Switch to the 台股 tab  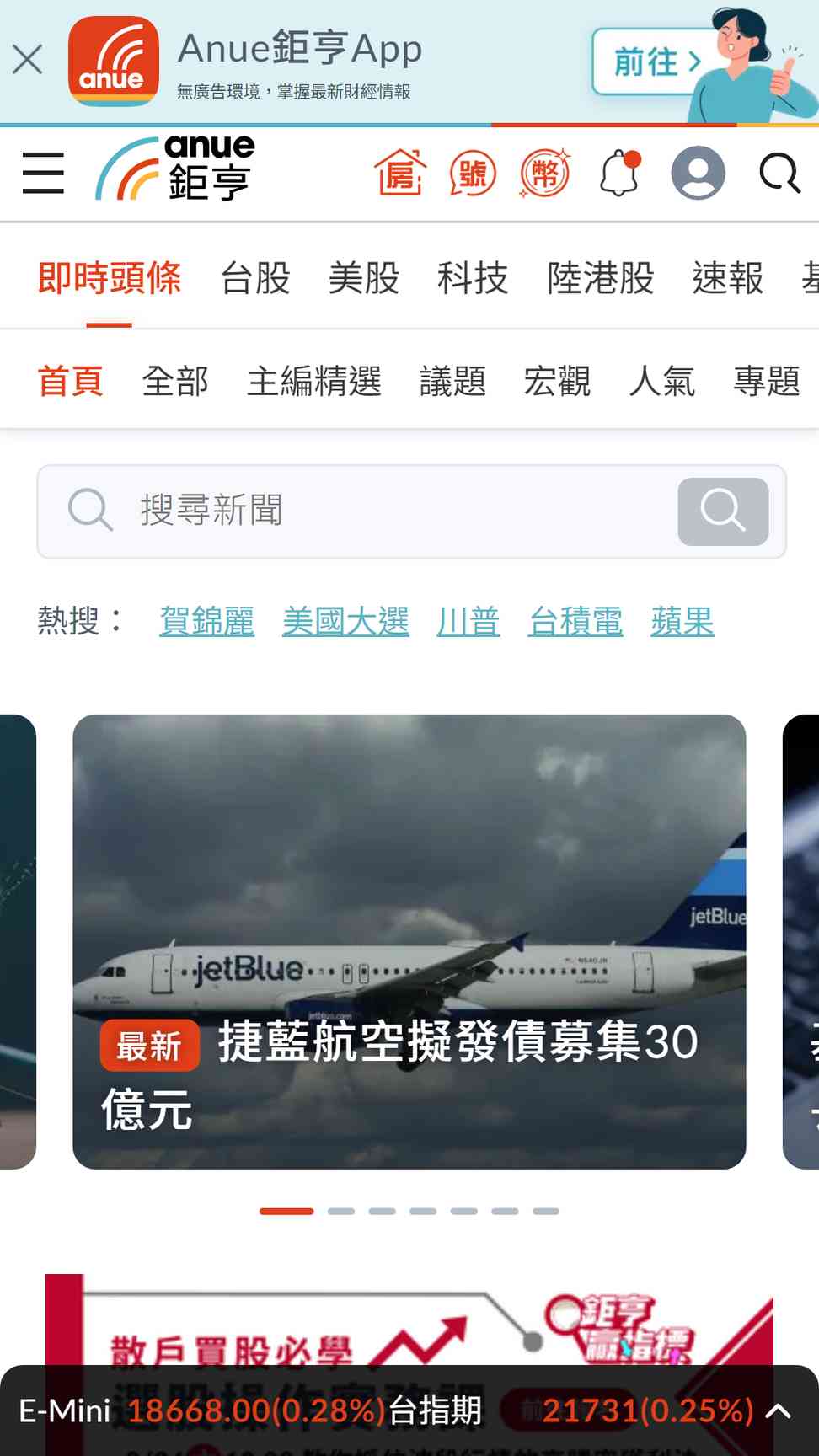255,278
